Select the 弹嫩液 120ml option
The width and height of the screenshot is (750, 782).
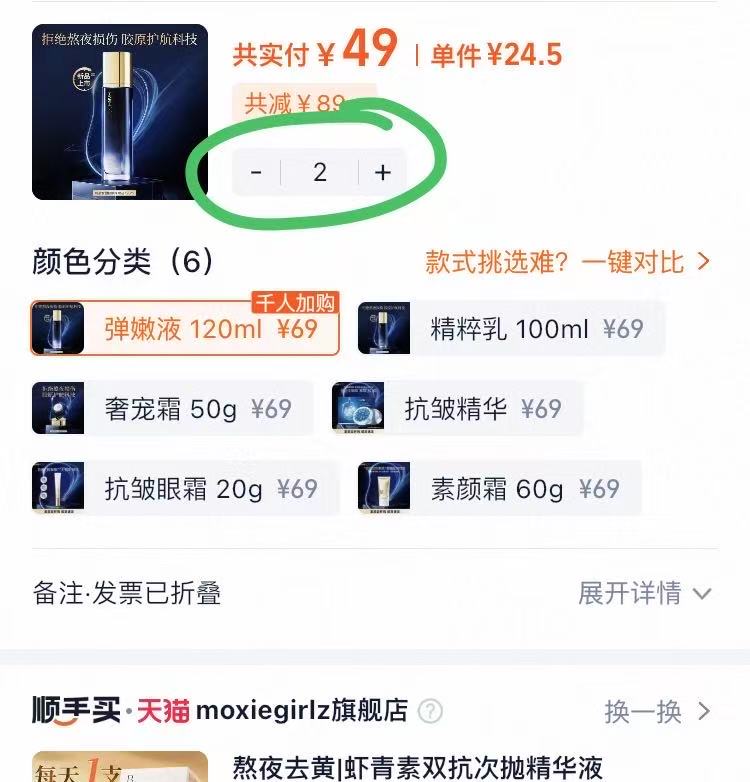(x=185, y=329)
